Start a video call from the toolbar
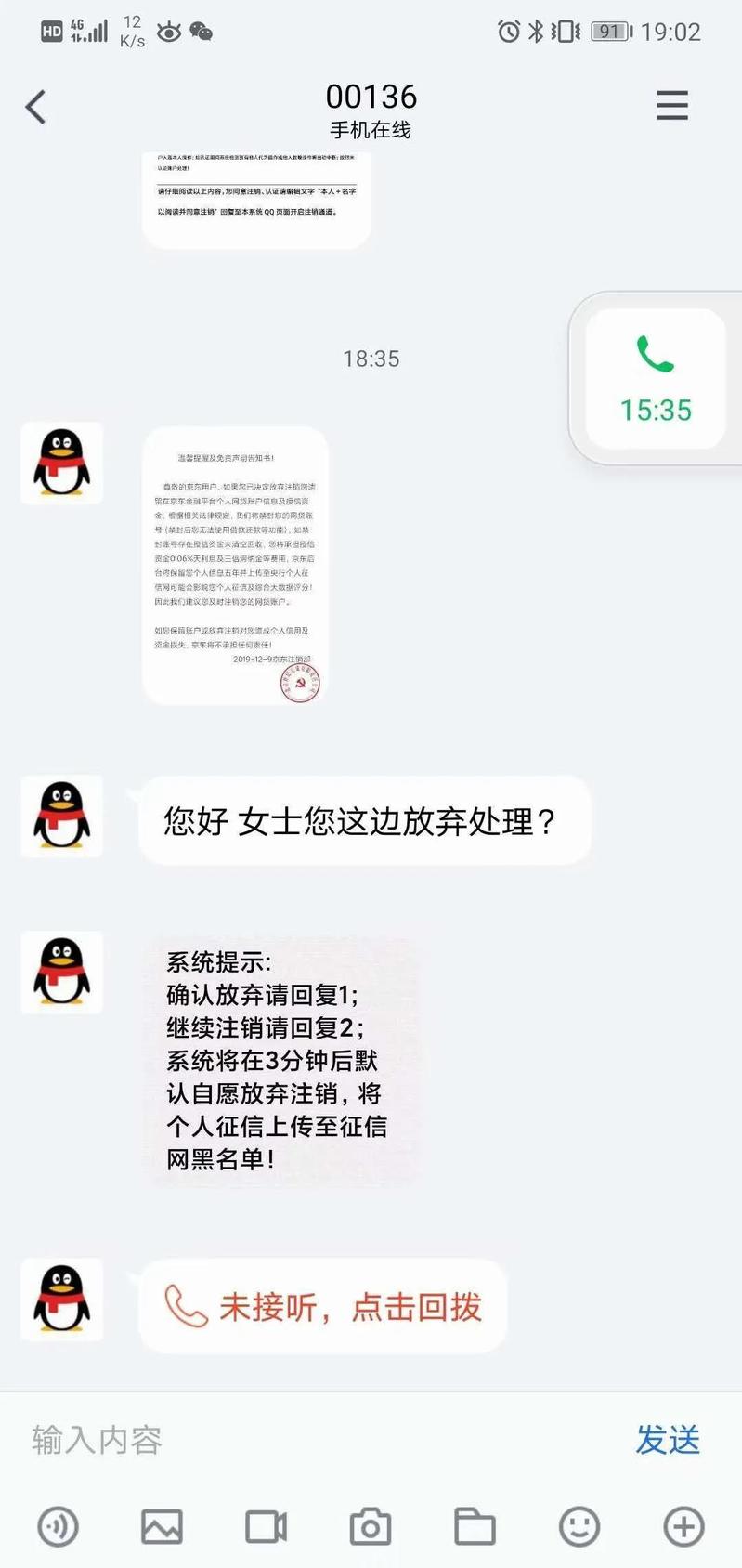 point(266,1526)
